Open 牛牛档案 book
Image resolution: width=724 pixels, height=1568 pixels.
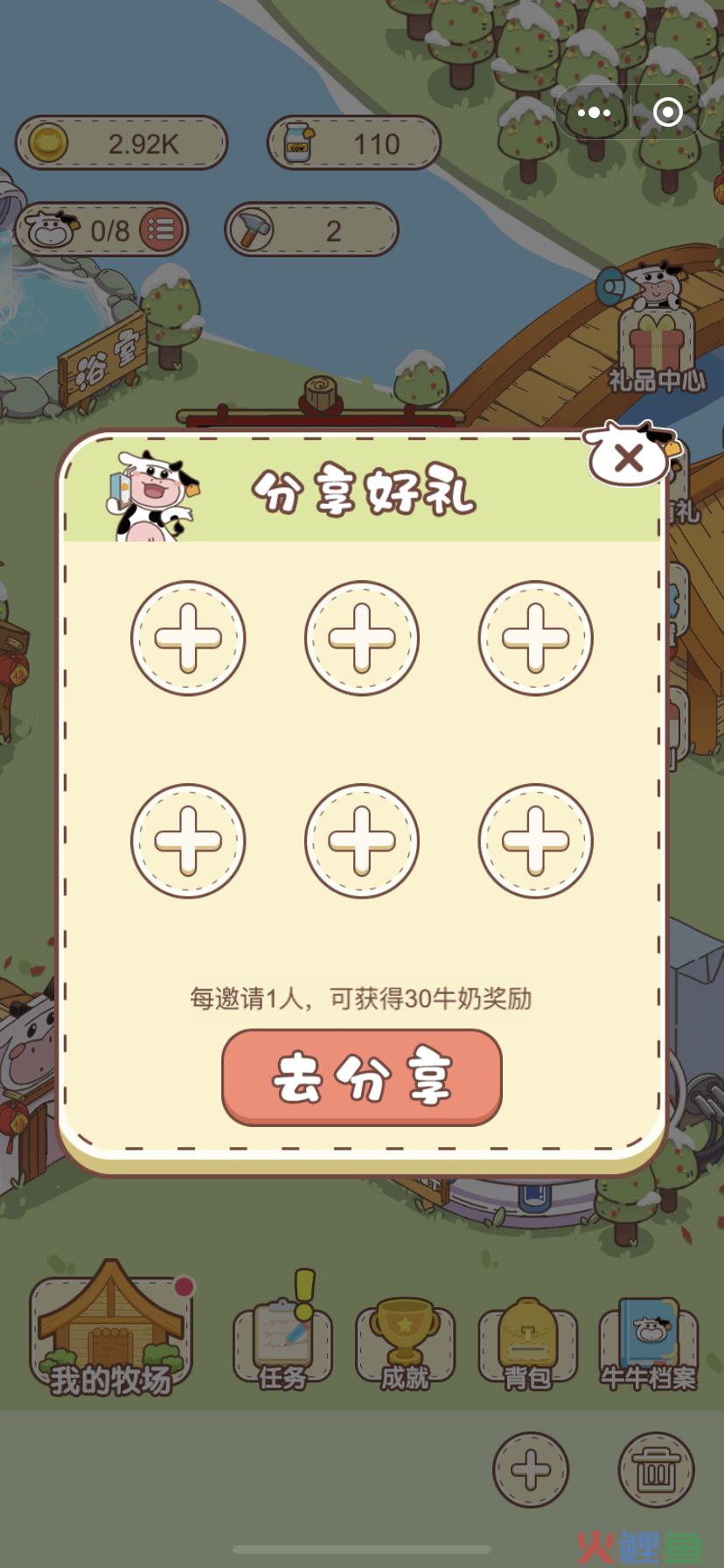pos(649,1345)
